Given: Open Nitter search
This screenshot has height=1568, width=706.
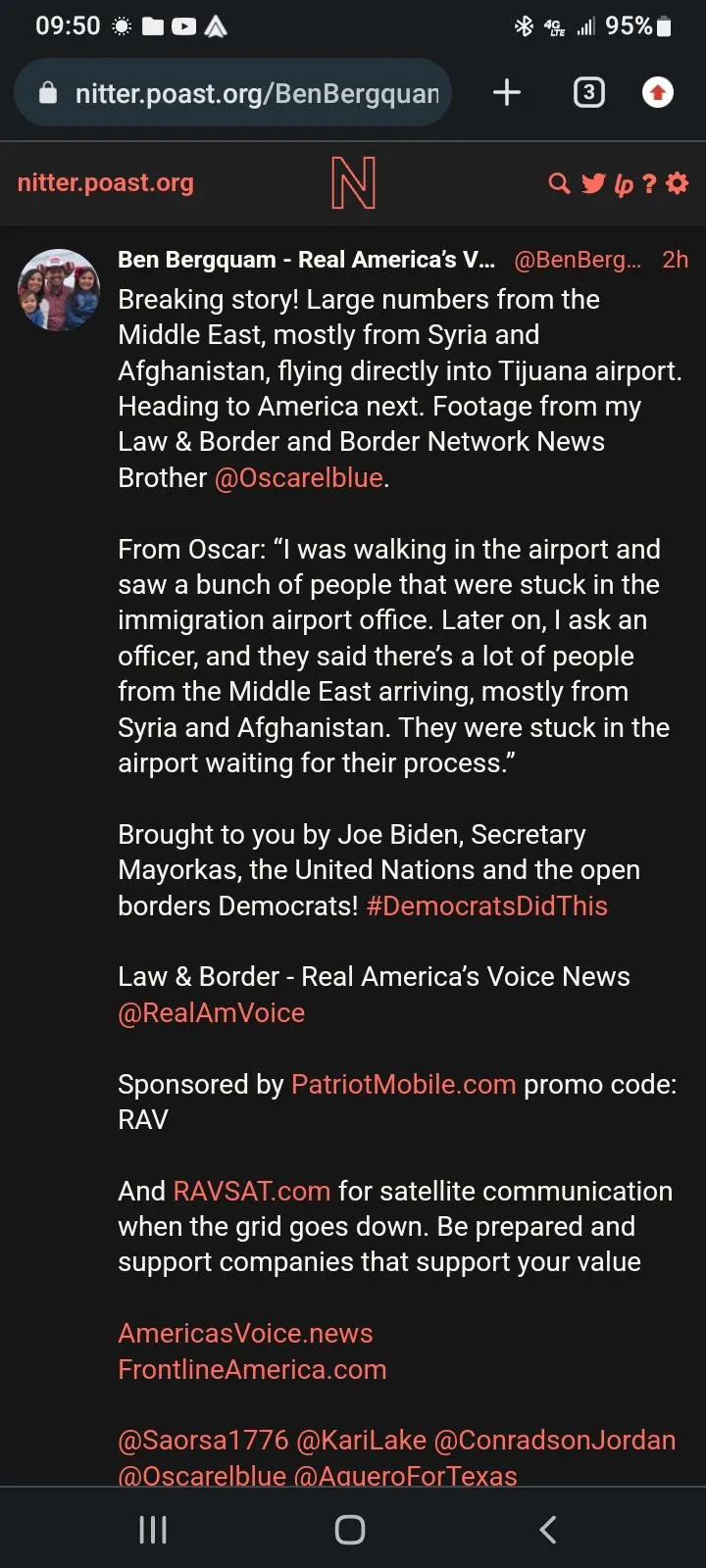Looking at the screenshot, I should [559, 183].
